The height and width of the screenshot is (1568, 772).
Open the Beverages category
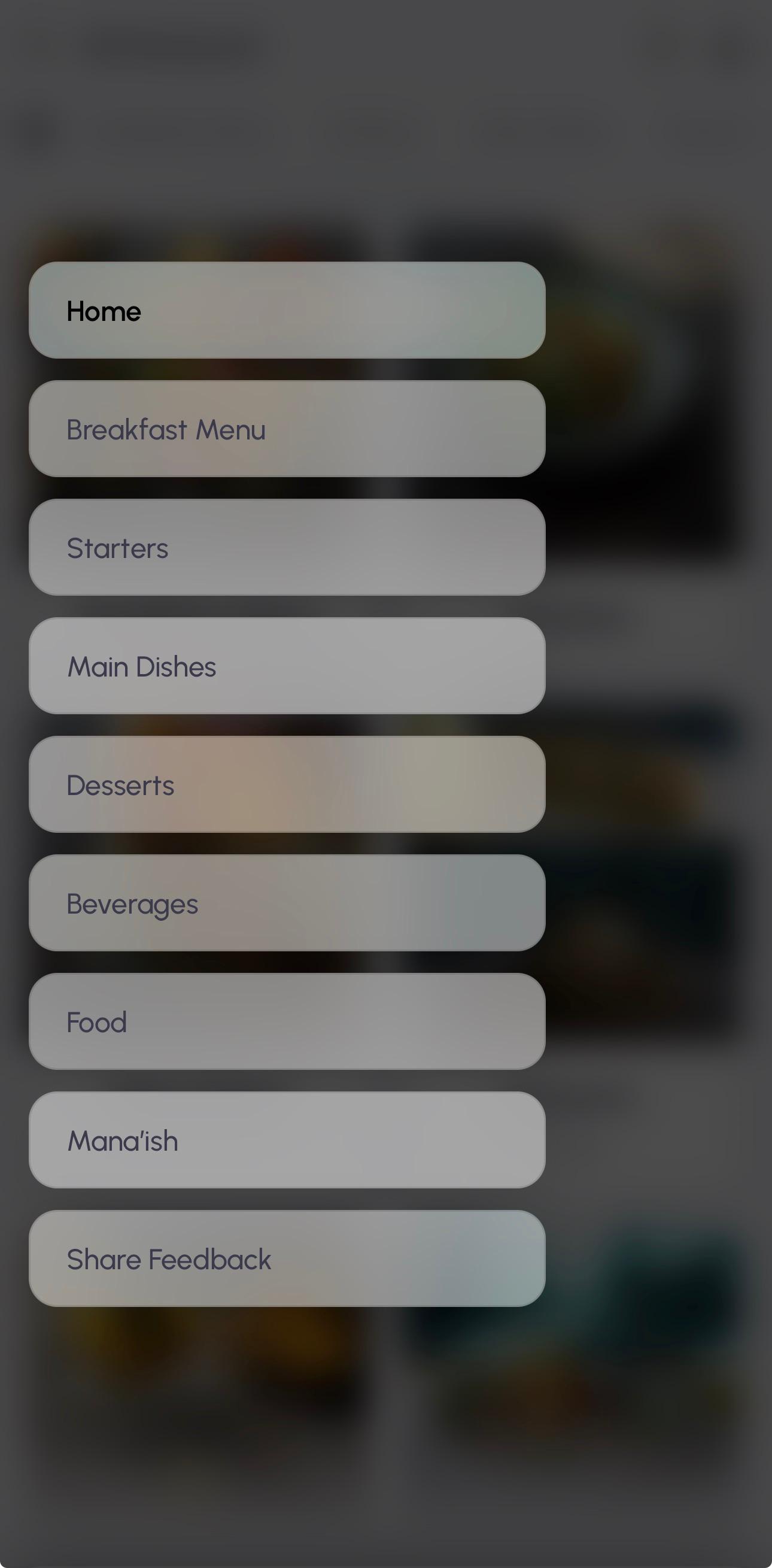click(x=287, y=903)
